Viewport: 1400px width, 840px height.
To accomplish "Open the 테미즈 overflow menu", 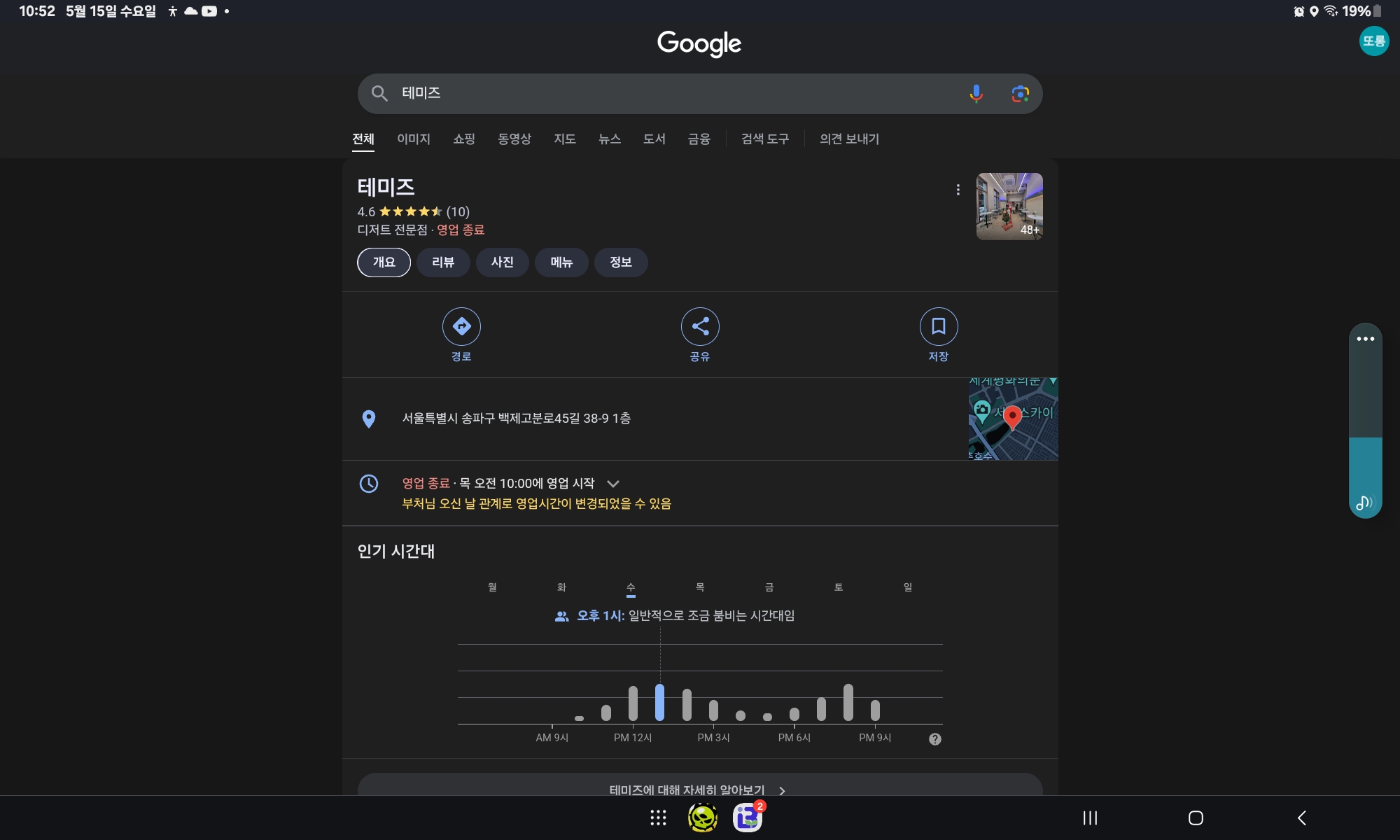I will [958, 190].
